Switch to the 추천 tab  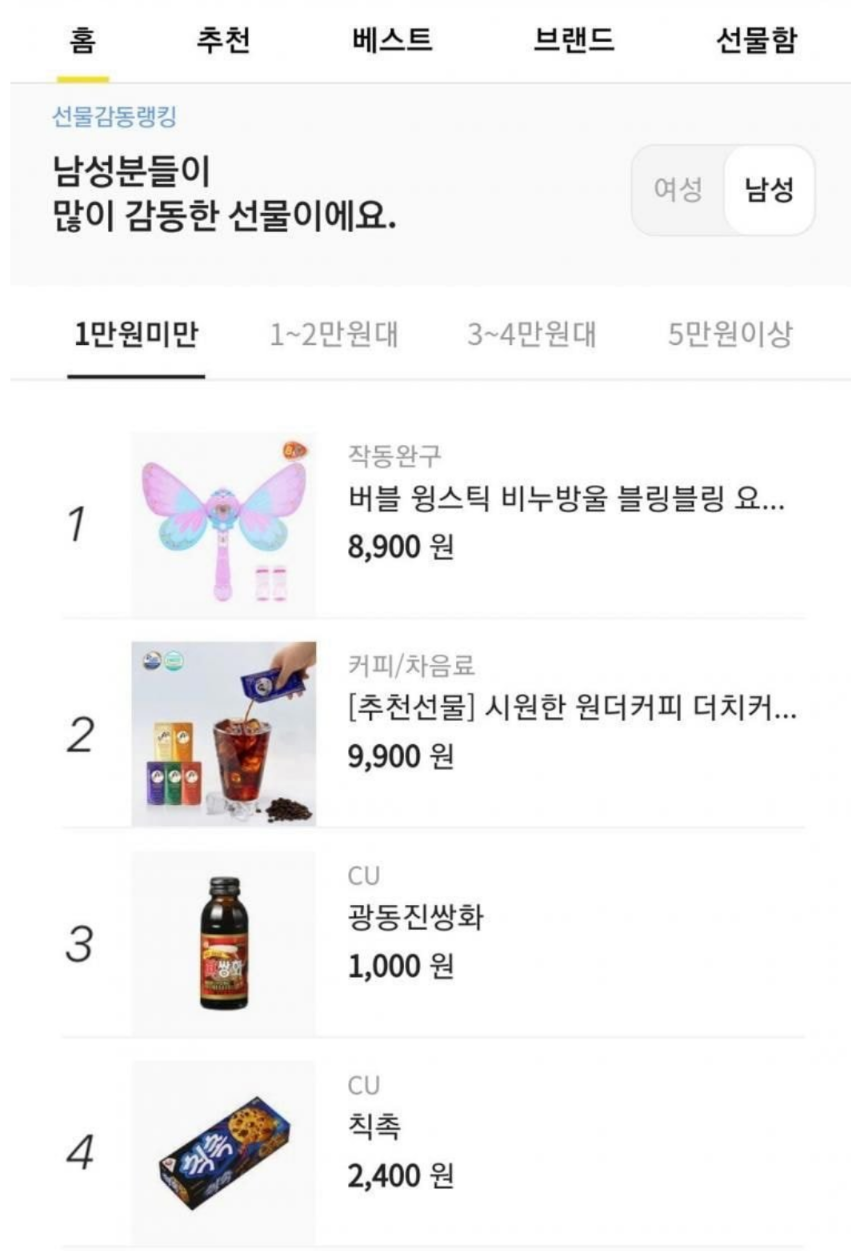click(x=223, y=41)
